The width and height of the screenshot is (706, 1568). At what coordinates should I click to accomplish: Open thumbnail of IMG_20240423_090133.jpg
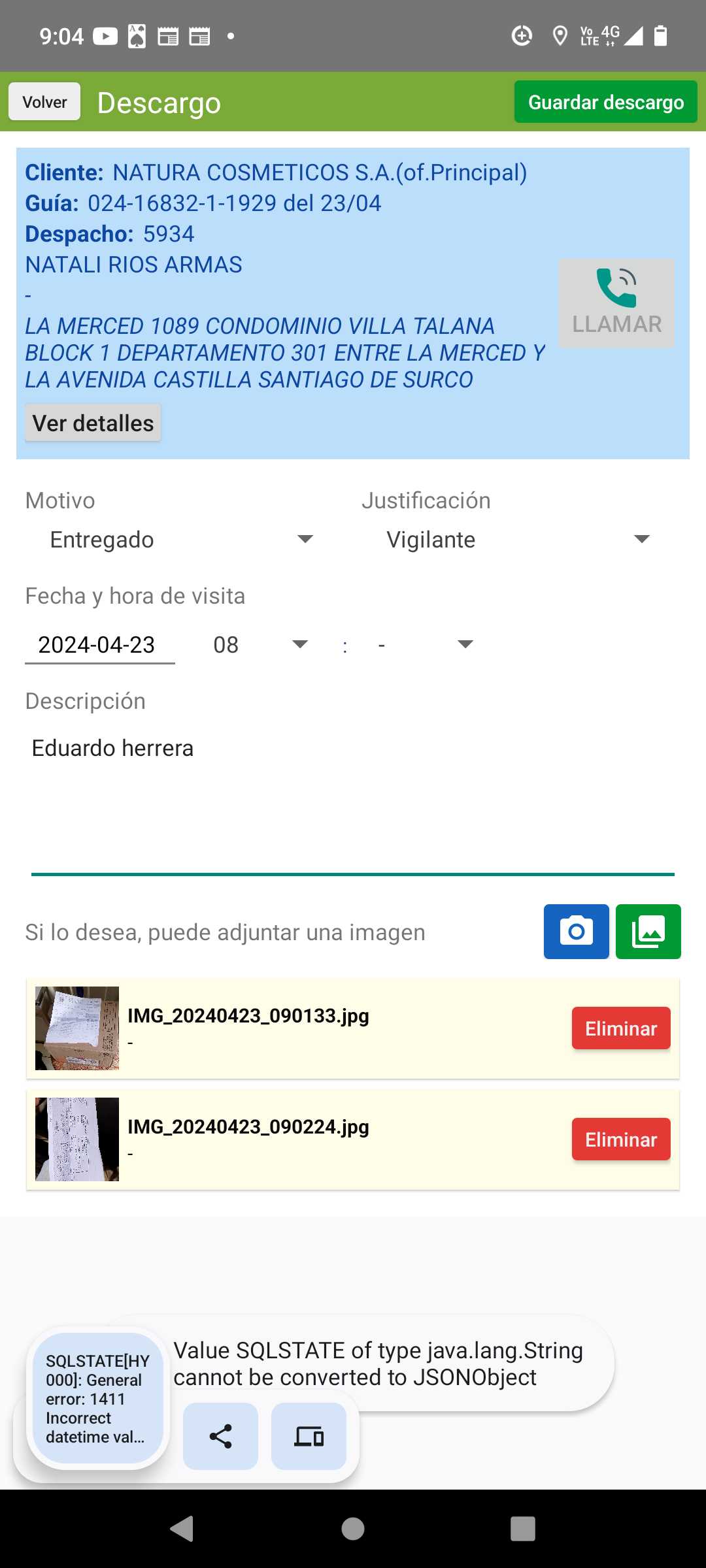point(77,1028)
